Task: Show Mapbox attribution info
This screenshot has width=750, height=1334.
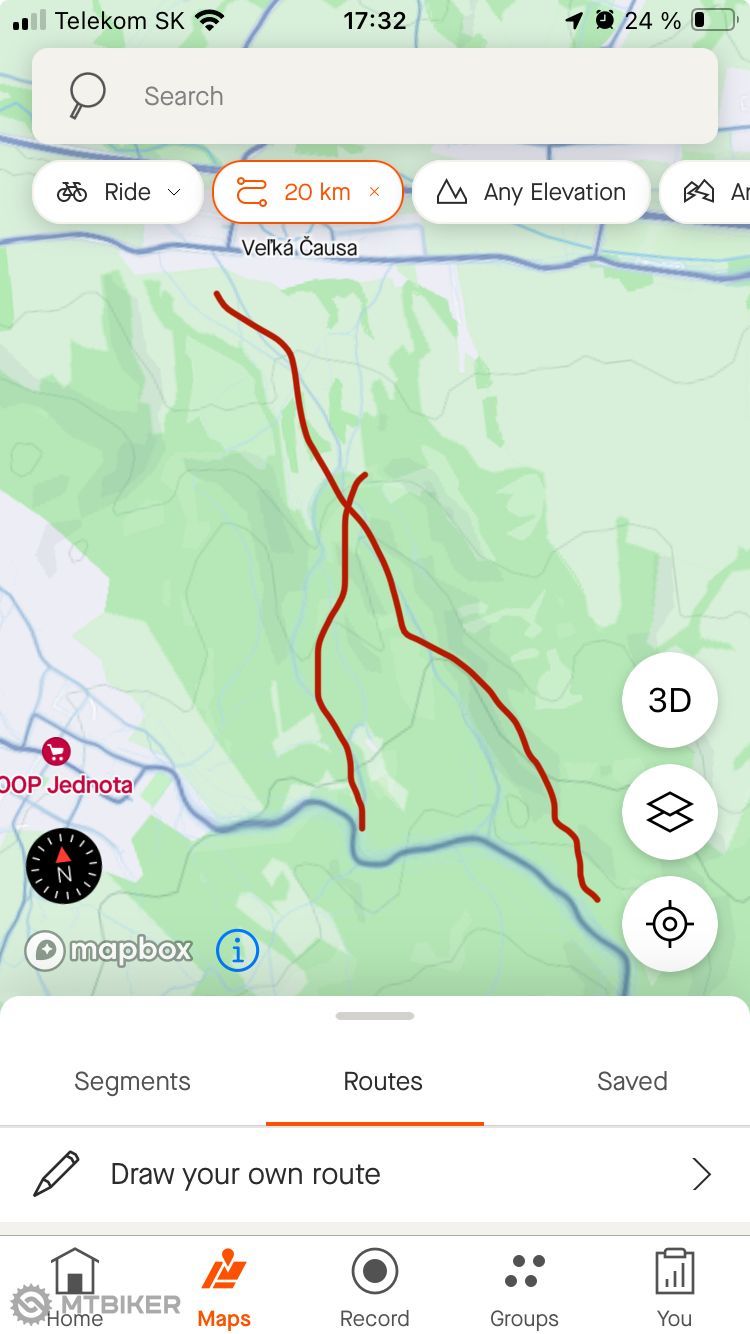Action: tap(237, 950)
